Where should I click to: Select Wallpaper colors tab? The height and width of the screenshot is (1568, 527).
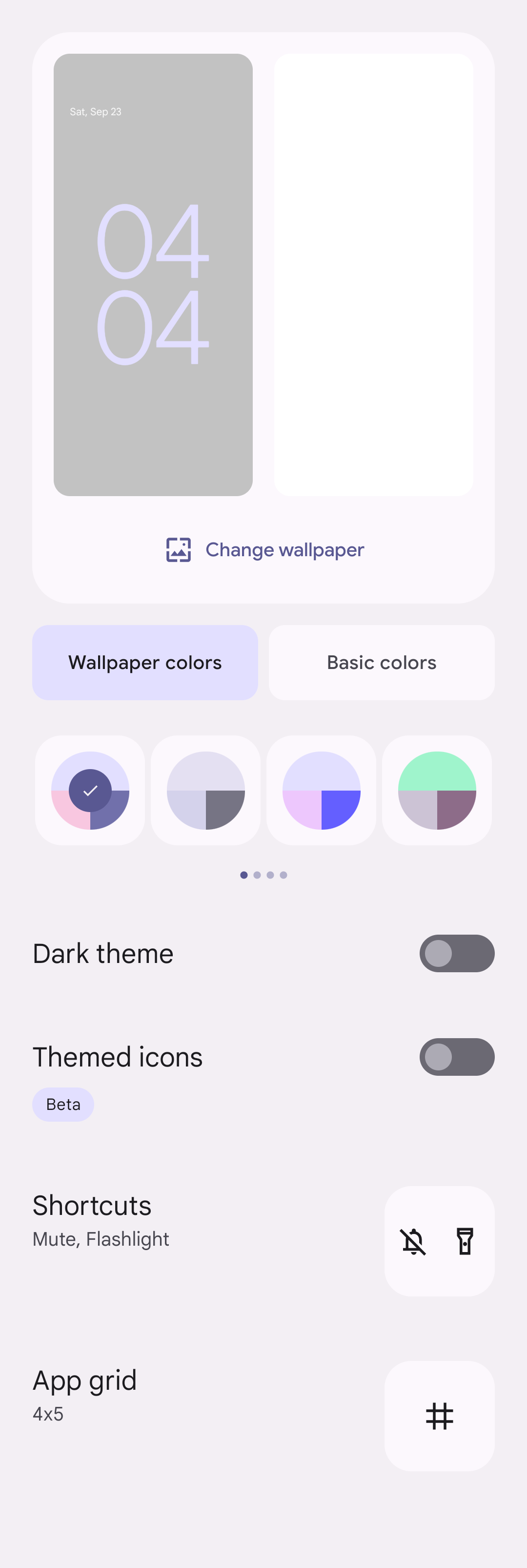pyautogui.click(x=145, y=662)
